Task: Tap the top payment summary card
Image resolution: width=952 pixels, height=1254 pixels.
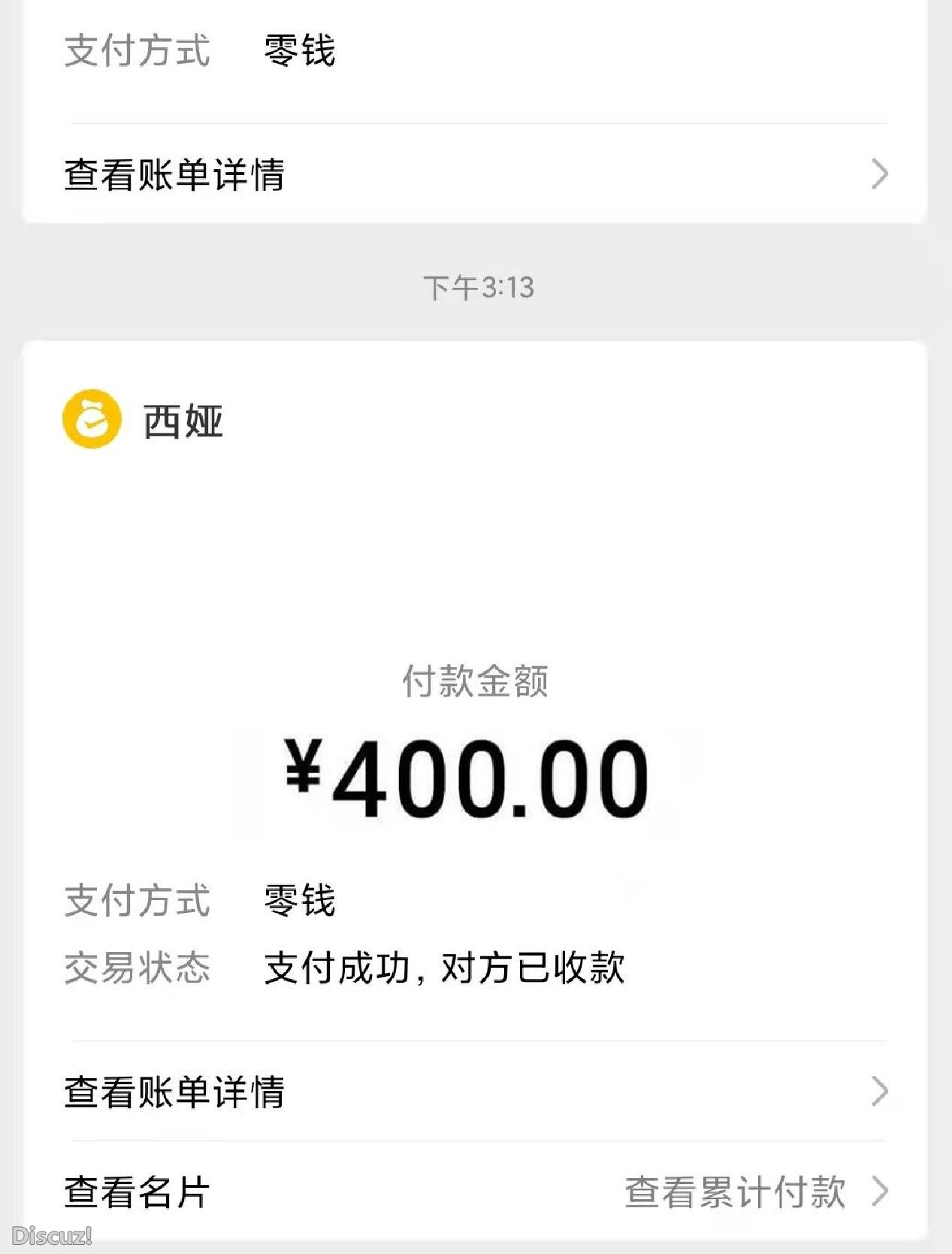Action: [x=476, y=113]
